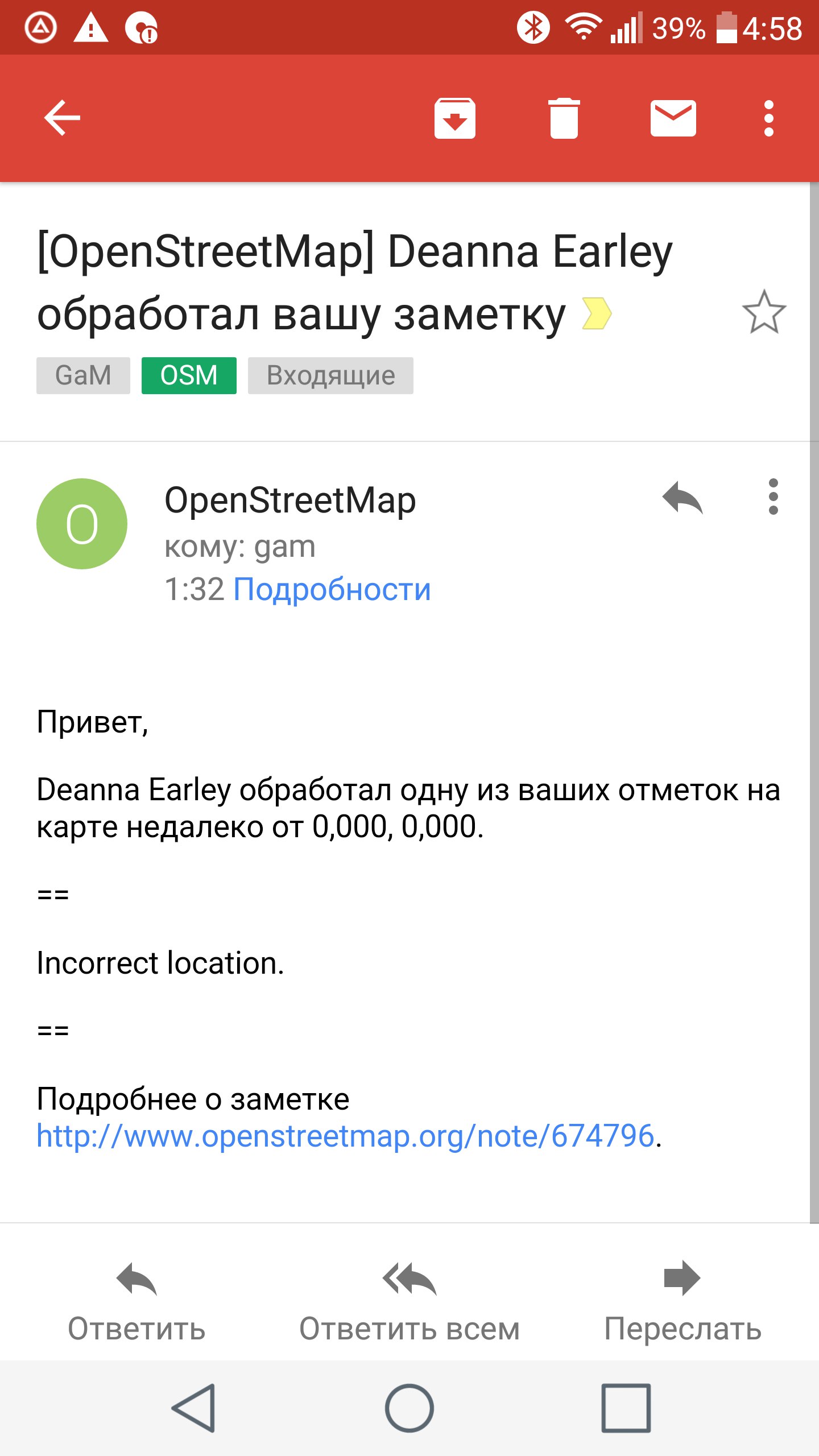Tap Ответить at the bottom
819x1456 pixels.
(136, 1302)
